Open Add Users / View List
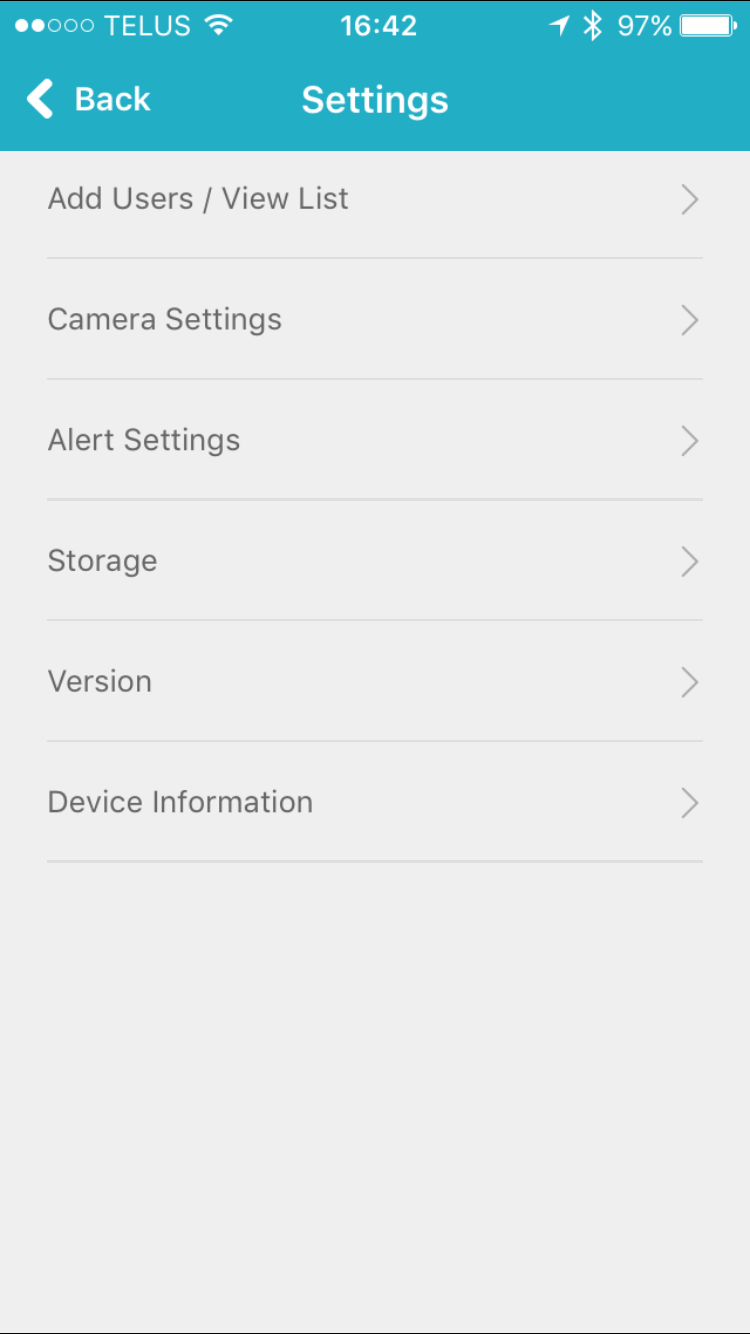 tap(374, 199)
